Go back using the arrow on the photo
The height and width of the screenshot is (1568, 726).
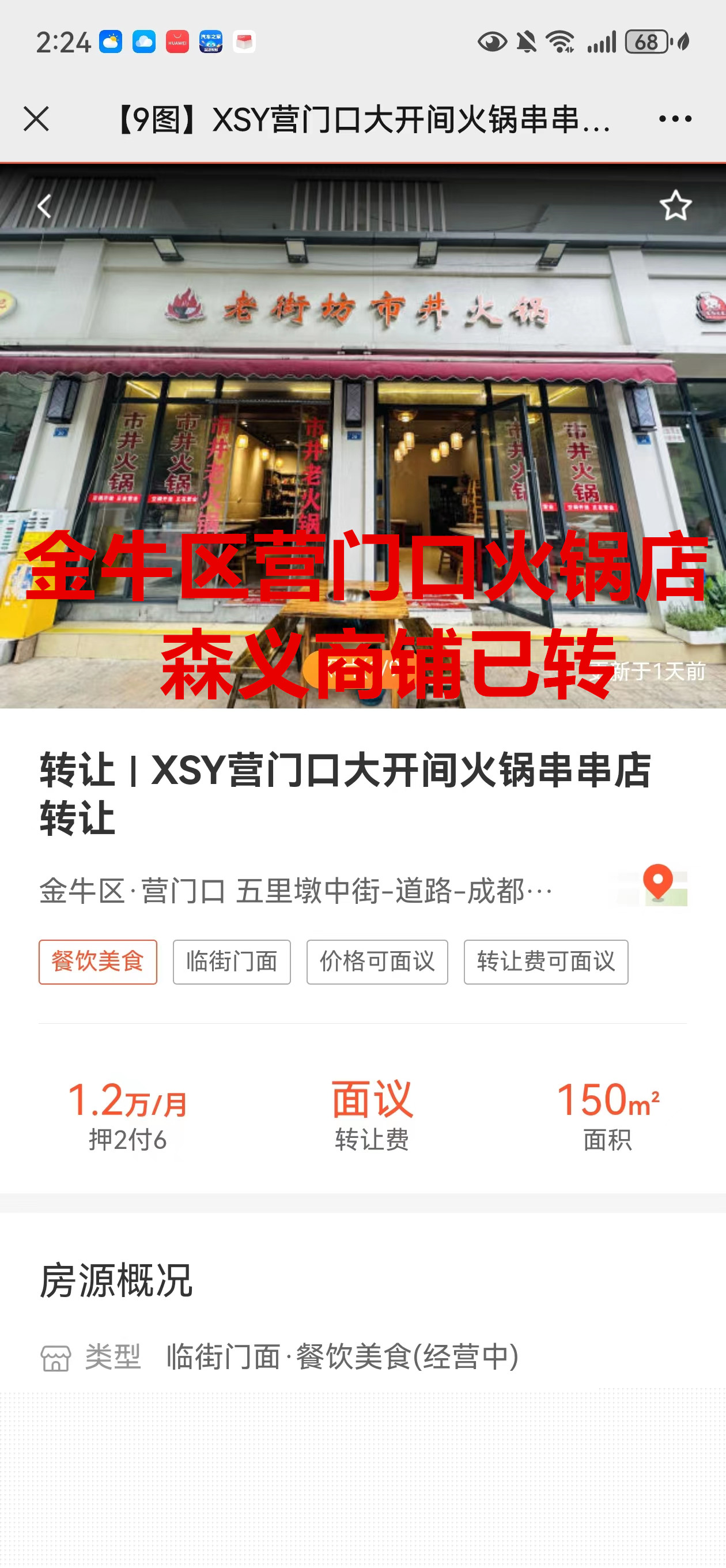click(x=44, y=206)
